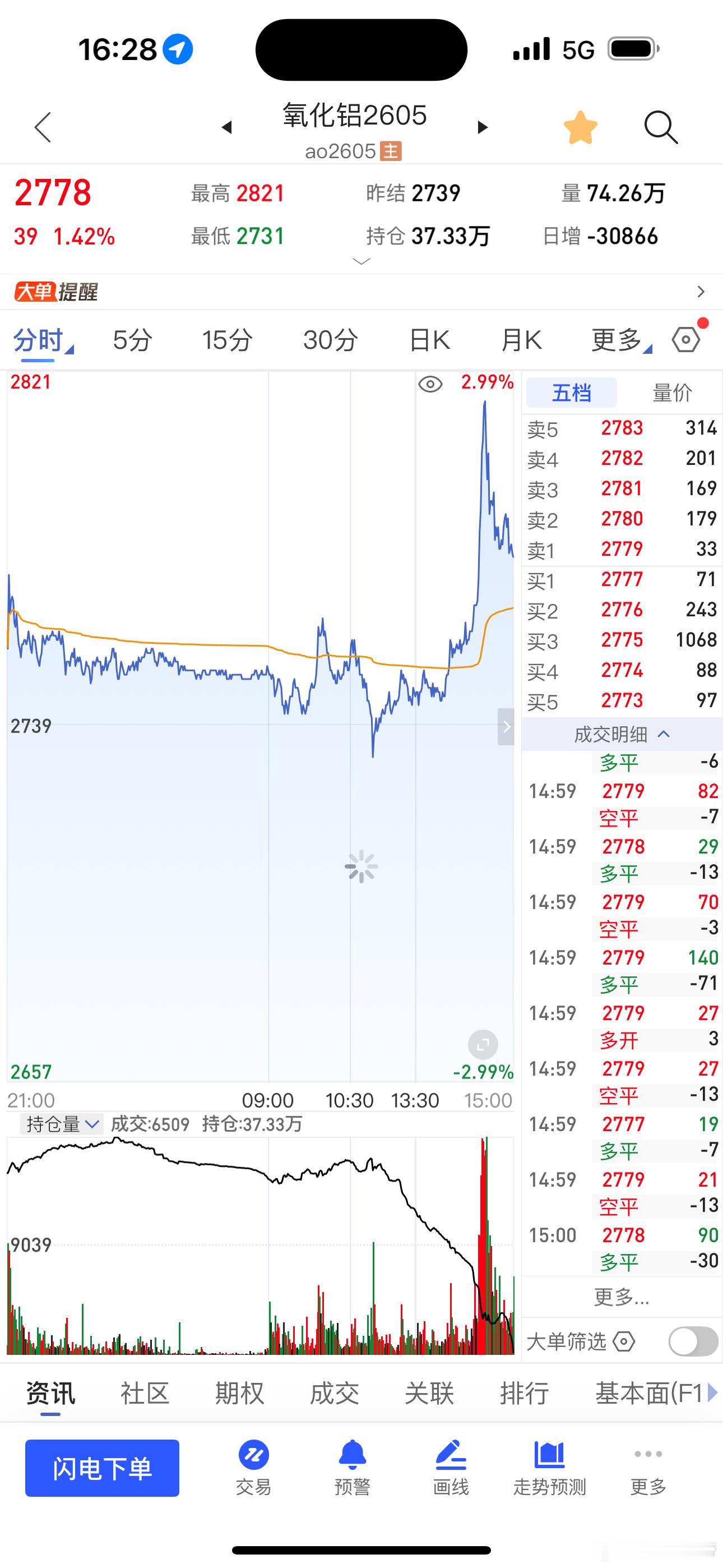
Task: Open the 交易 toolbar item
Action: pyautogui.click(x=253, y=1468)
